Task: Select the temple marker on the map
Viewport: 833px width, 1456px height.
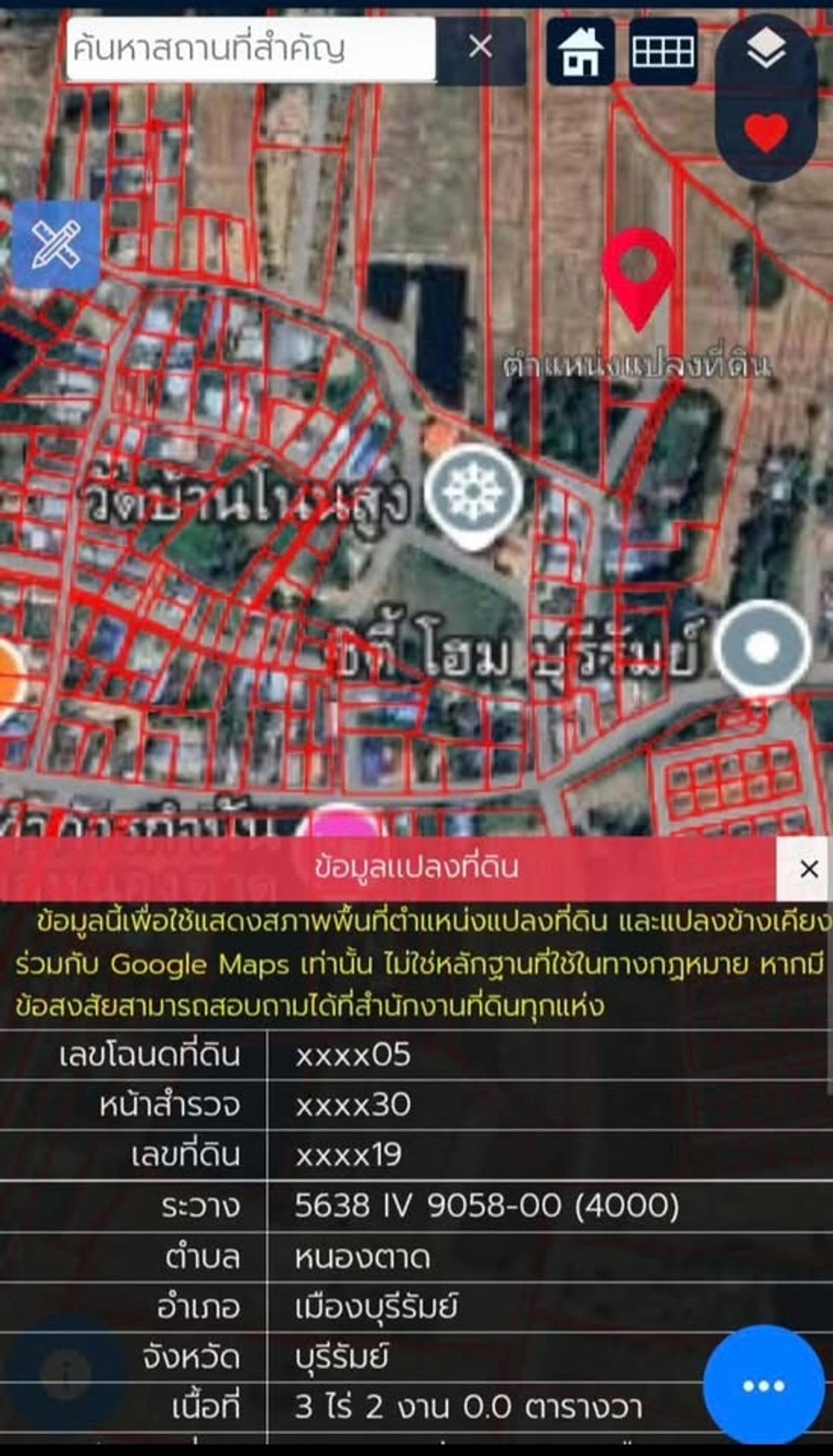Action: 473,492
